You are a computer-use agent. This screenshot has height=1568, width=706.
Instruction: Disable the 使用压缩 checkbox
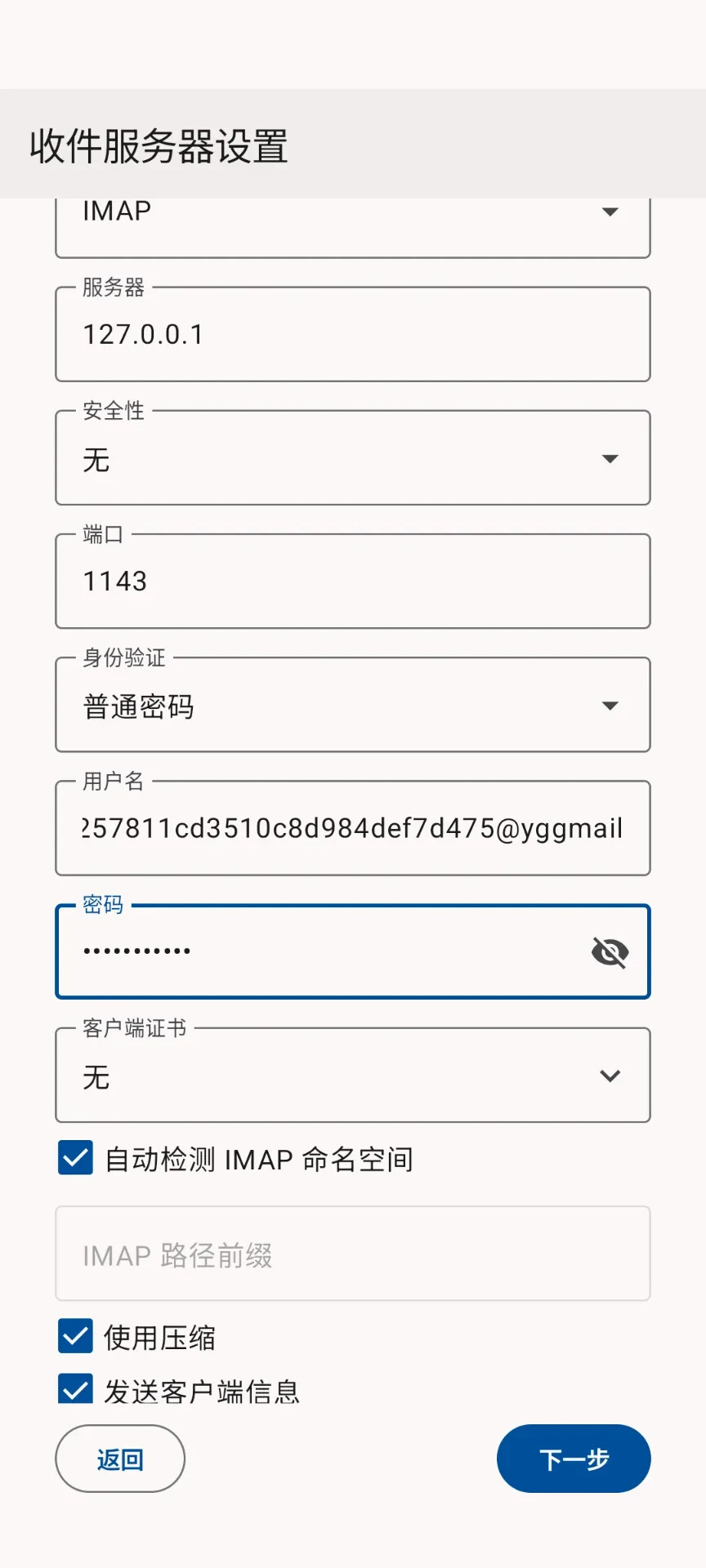point(75,1337)
